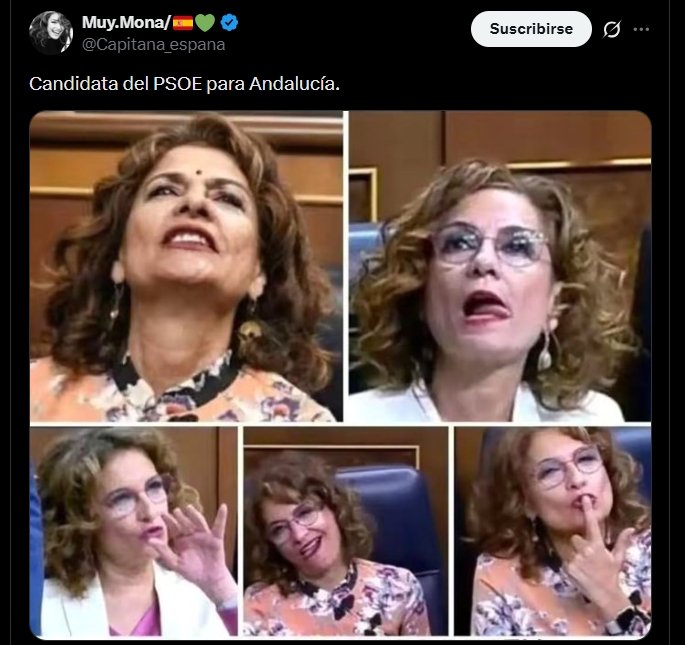Open the post's three-dot overflow menu

pyautogui.click(x=641, y=30)
